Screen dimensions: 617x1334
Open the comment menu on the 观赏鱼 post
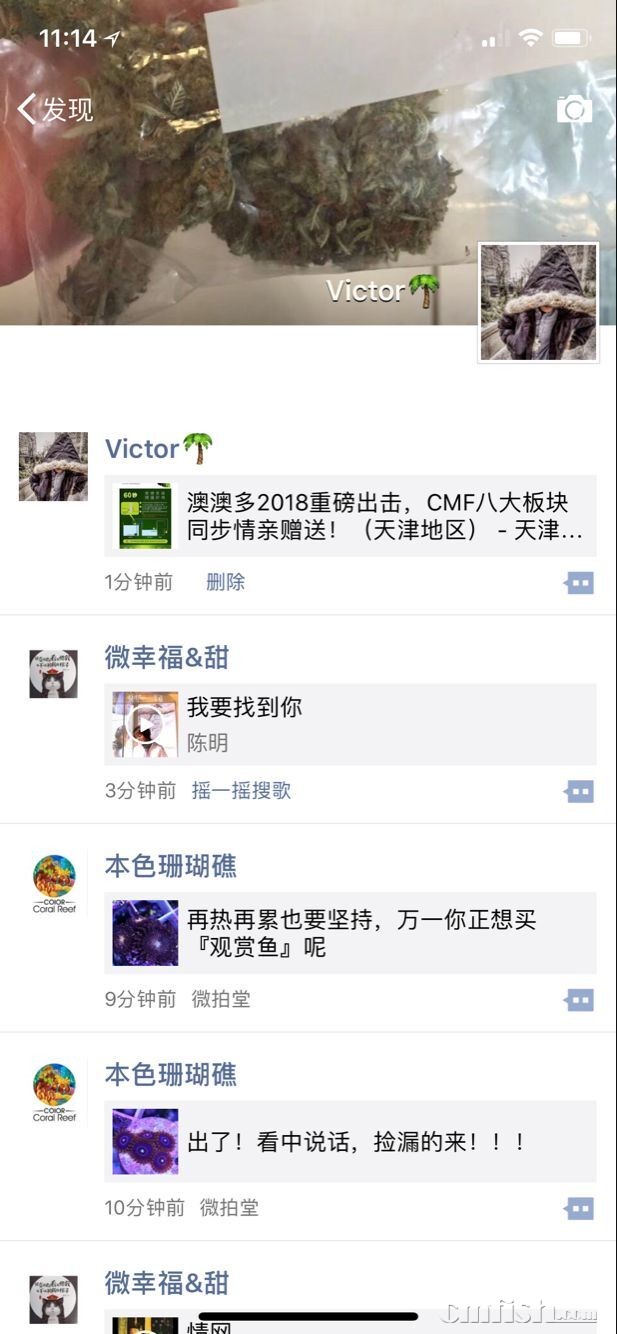coord(579,1000)
